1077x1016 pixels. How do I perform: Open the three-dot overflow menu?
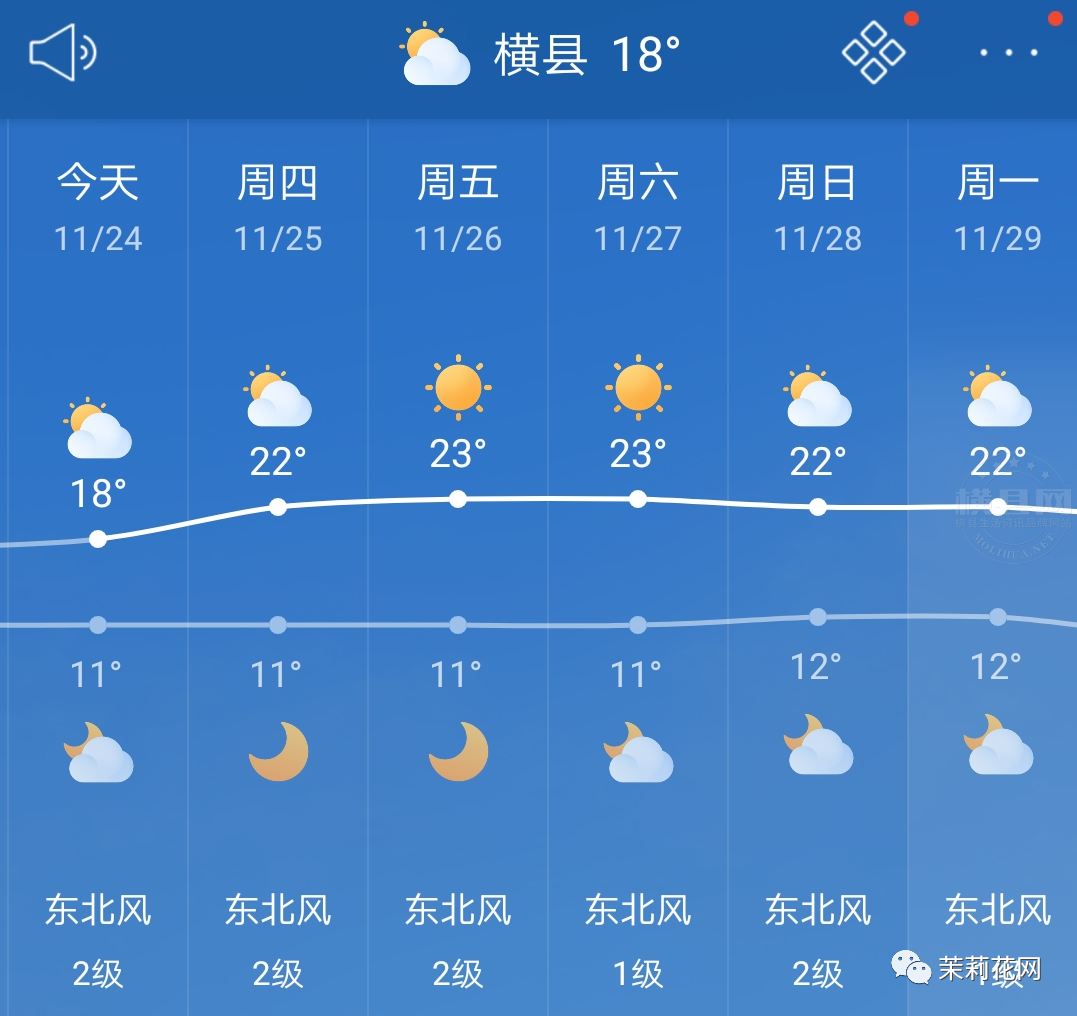pyautogui.click(x=1008, y=53)
